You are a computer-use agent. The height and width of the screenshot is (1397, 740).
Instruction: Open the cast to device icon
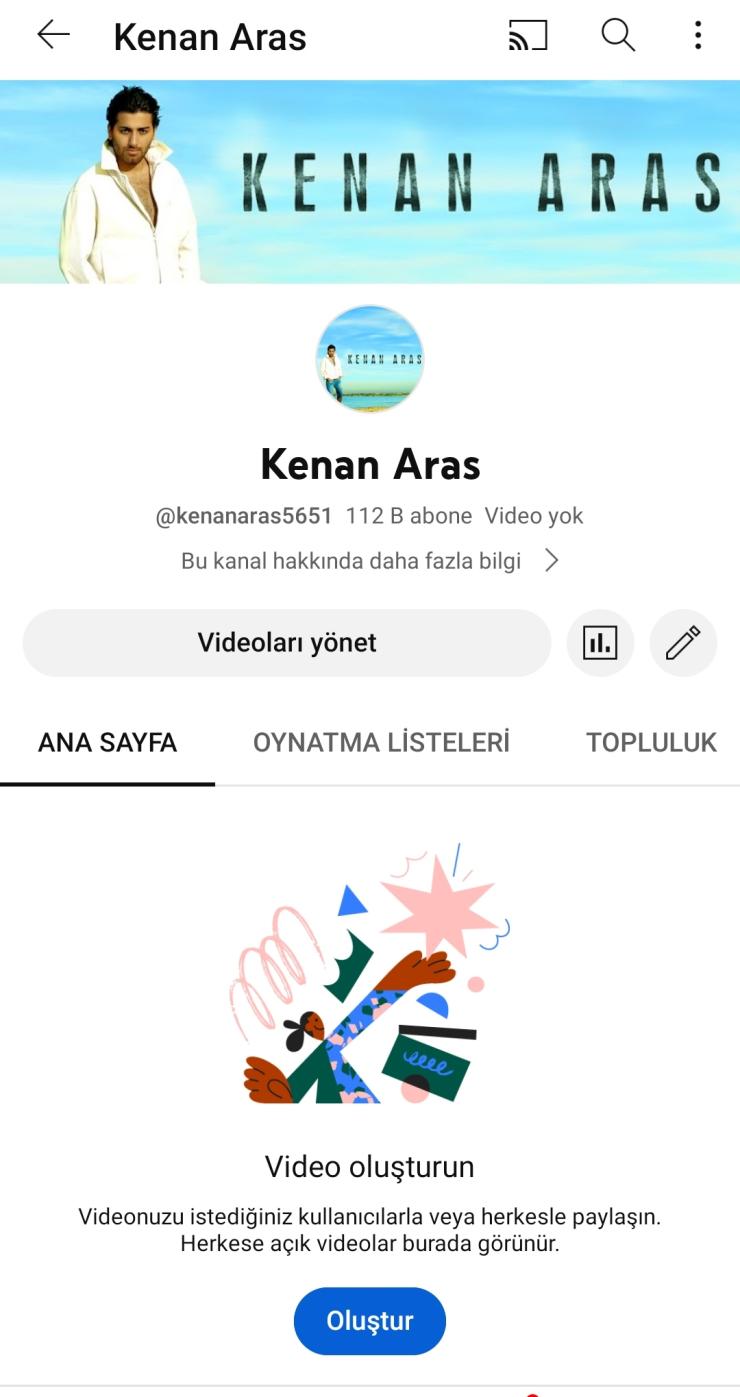click(528, 37)
